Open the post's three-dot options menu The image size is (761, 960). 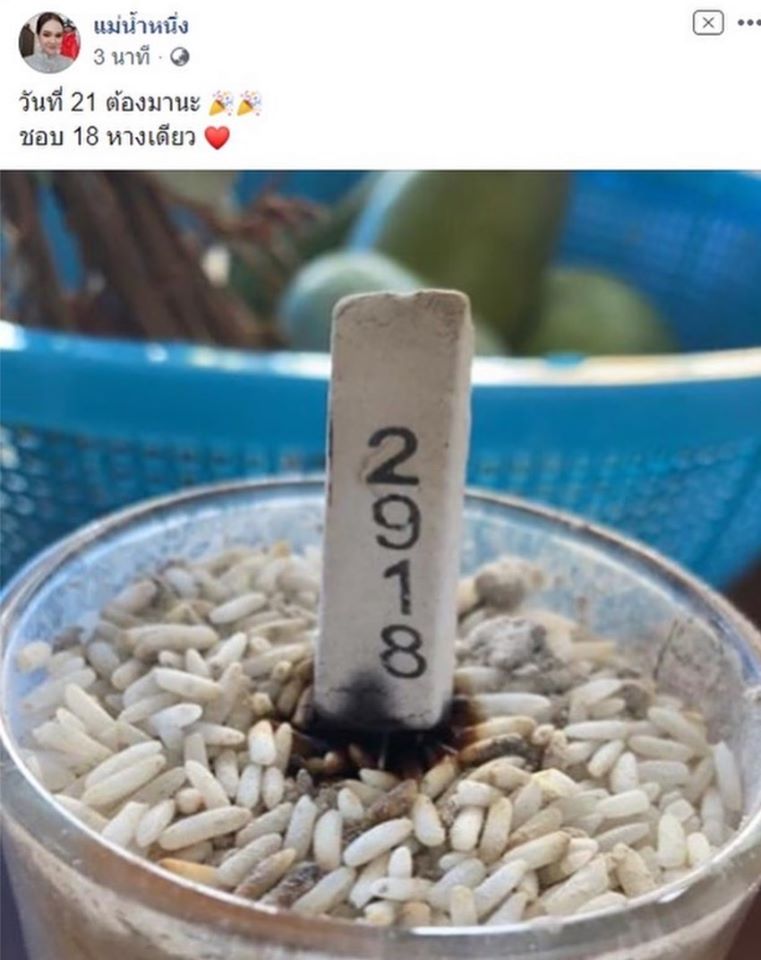tap(748, 23)
